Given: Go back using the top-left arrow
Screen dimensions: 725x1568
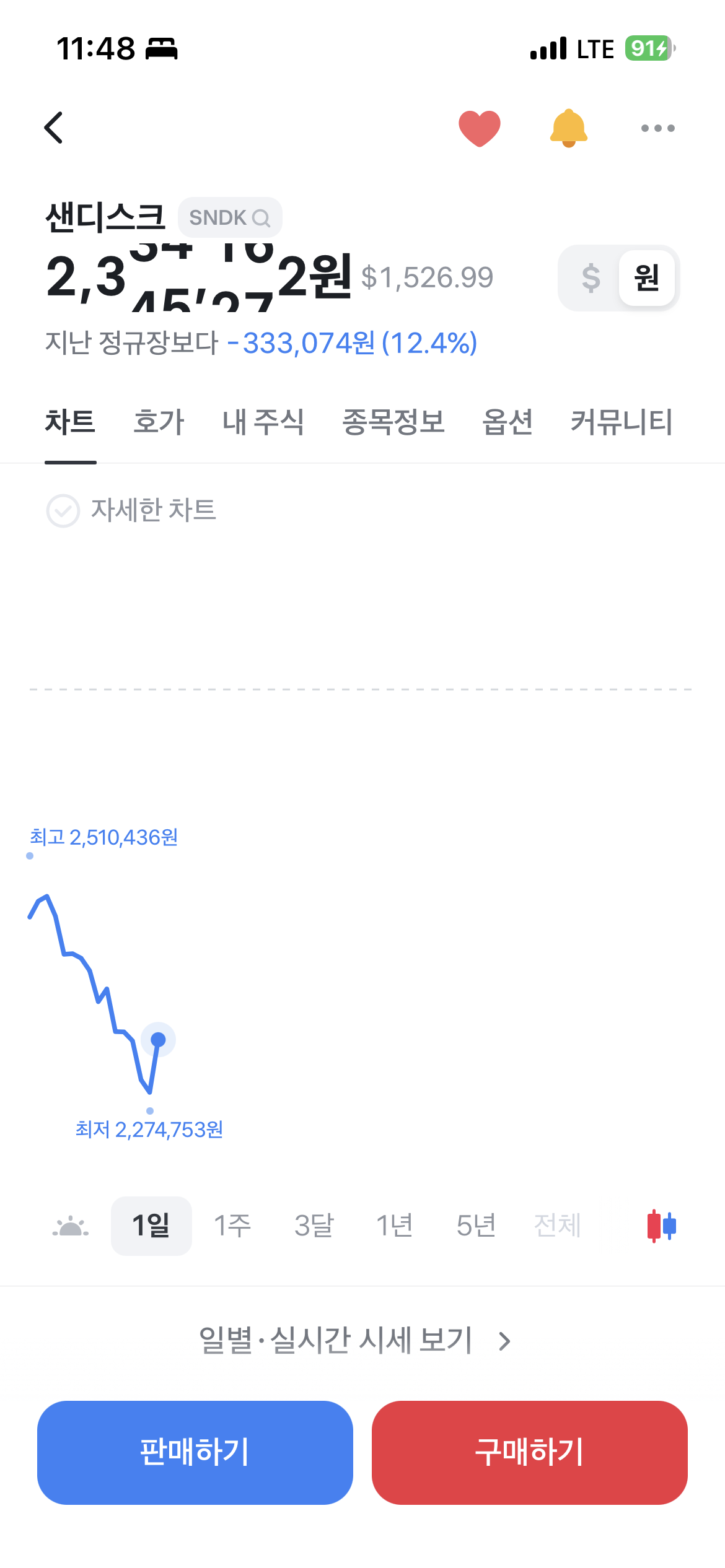Looking at the screenshot, I should (54, 128).
